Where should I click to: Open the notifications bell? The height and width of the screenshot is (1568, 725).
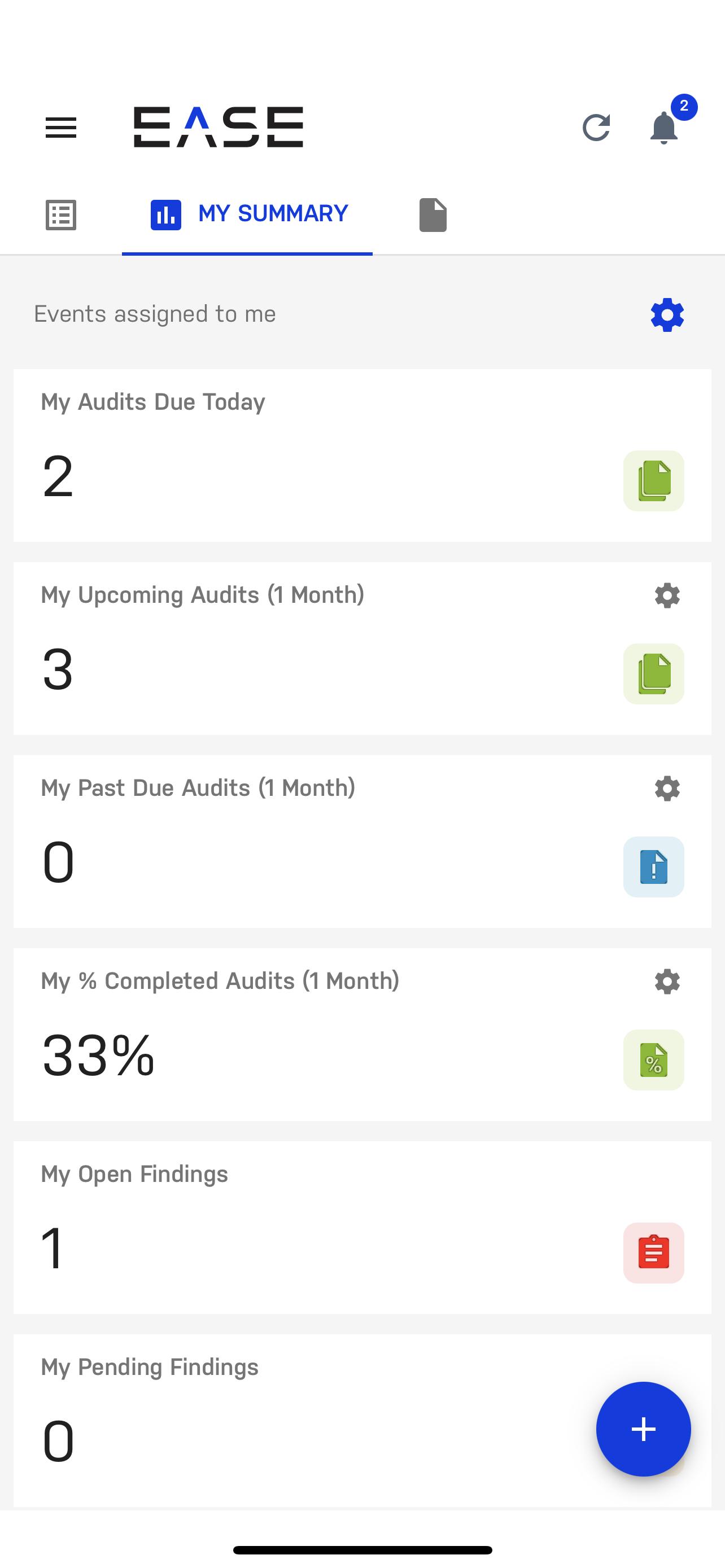coord(664,127)
